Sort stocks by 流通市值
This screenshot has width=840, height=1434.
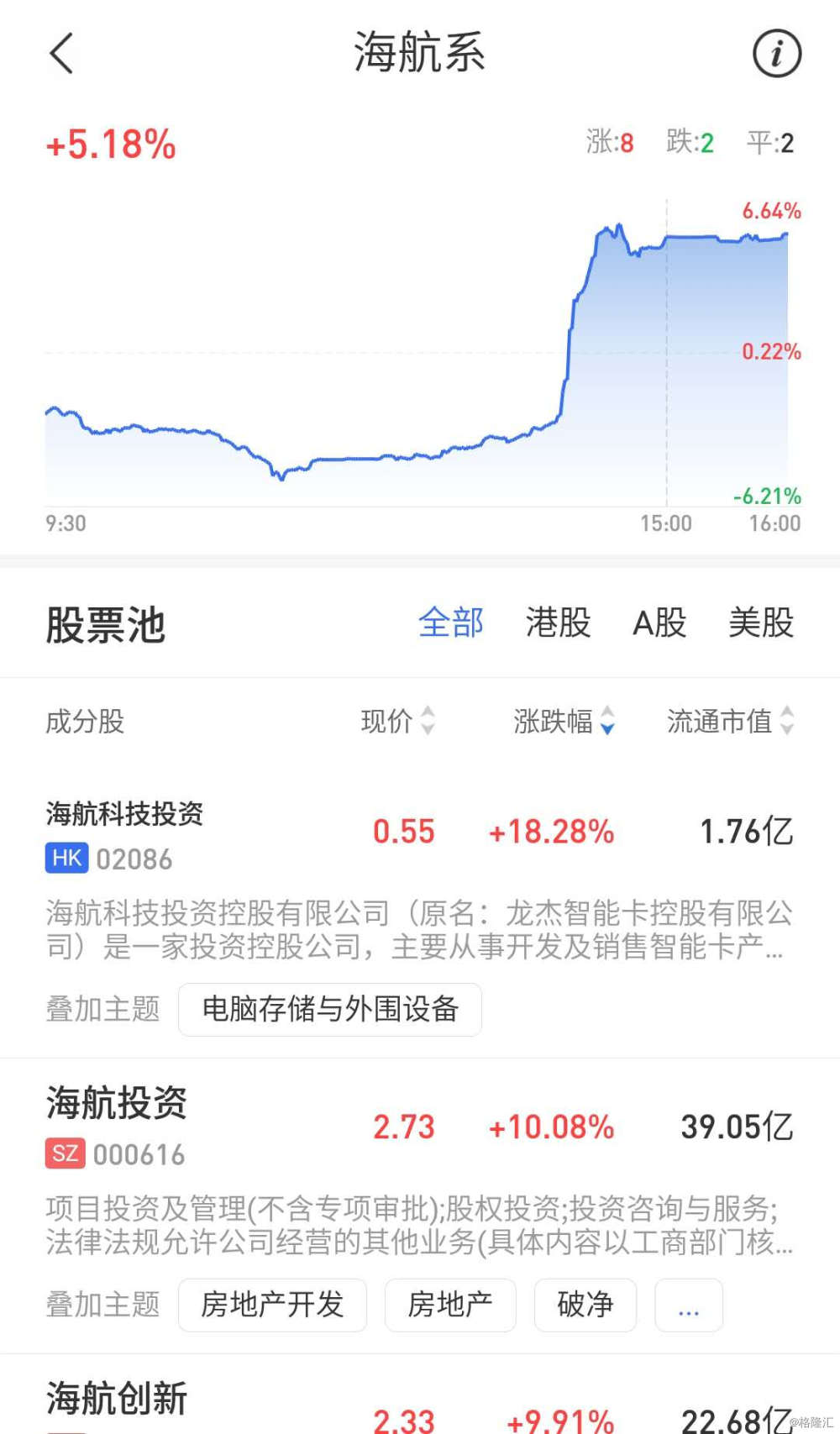click(x=729, y=721)
